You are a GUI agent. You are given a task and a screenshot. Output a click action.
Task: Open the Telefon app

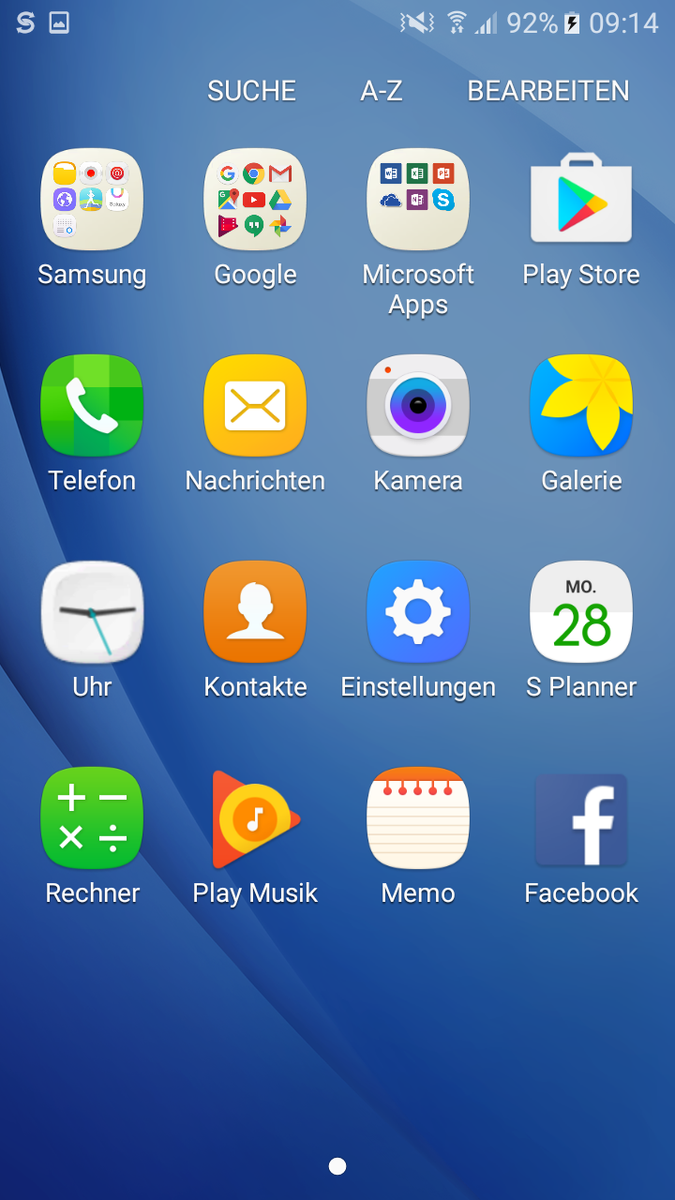click(92, 405)
